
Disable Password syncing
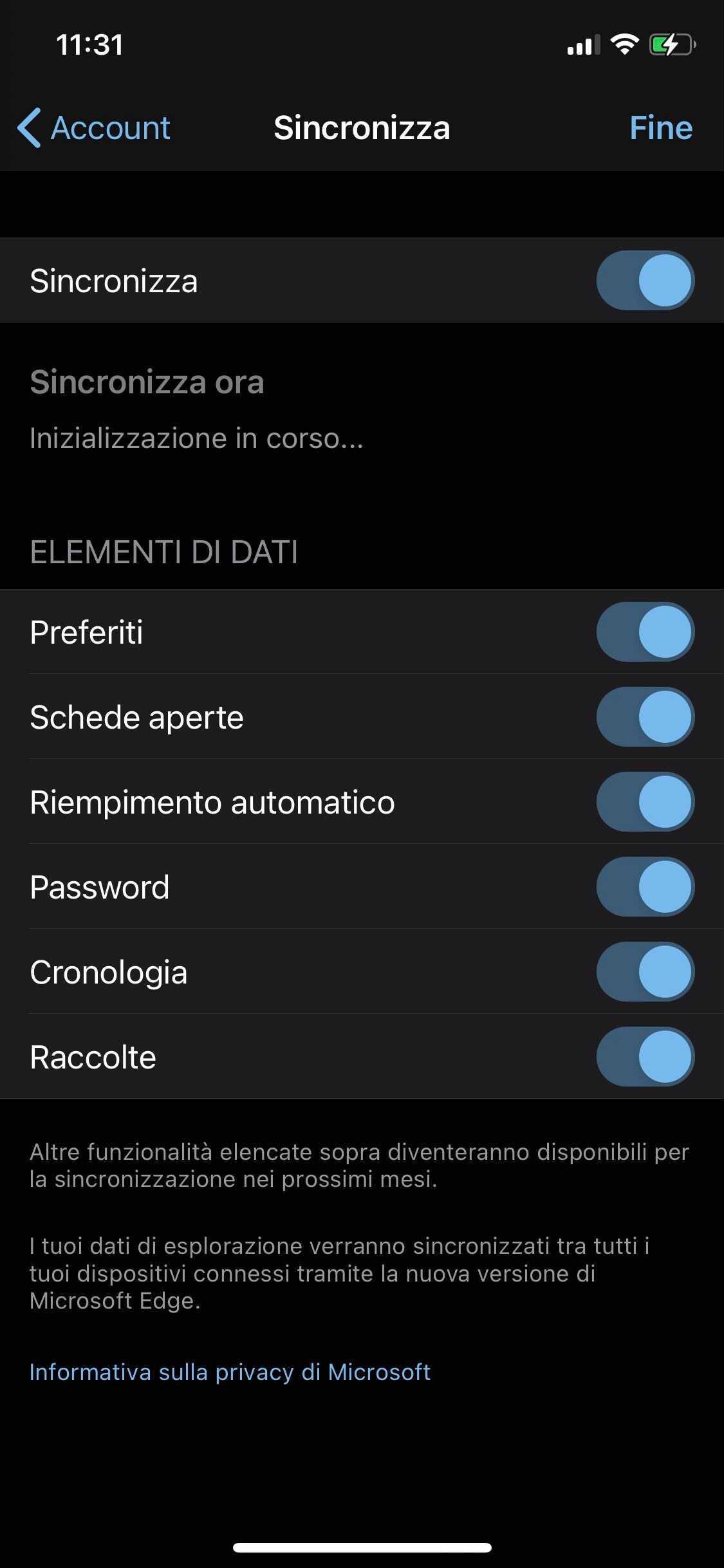(645, 887)
